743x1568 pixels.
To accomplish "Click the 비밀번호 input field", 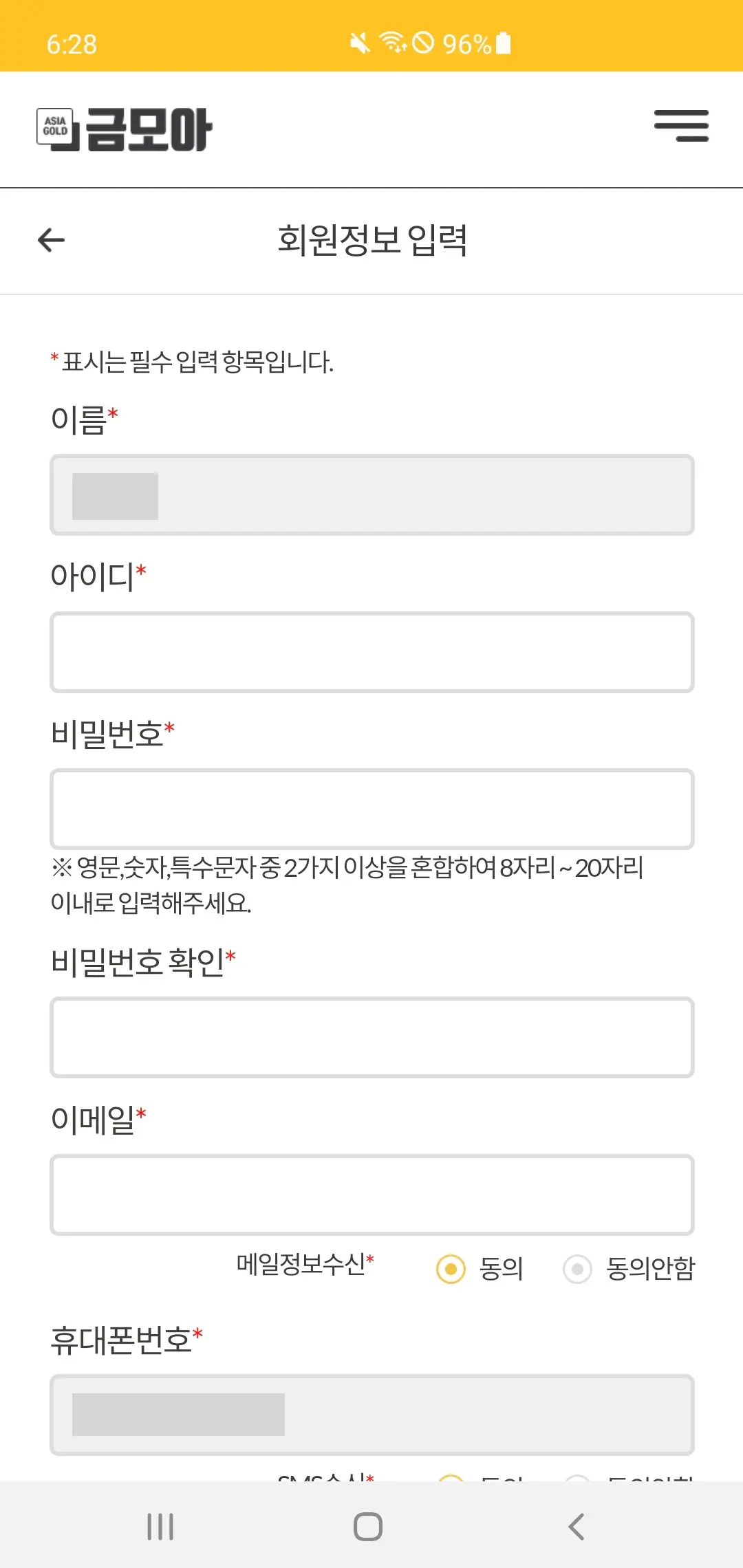I will [x=370, y=809].
